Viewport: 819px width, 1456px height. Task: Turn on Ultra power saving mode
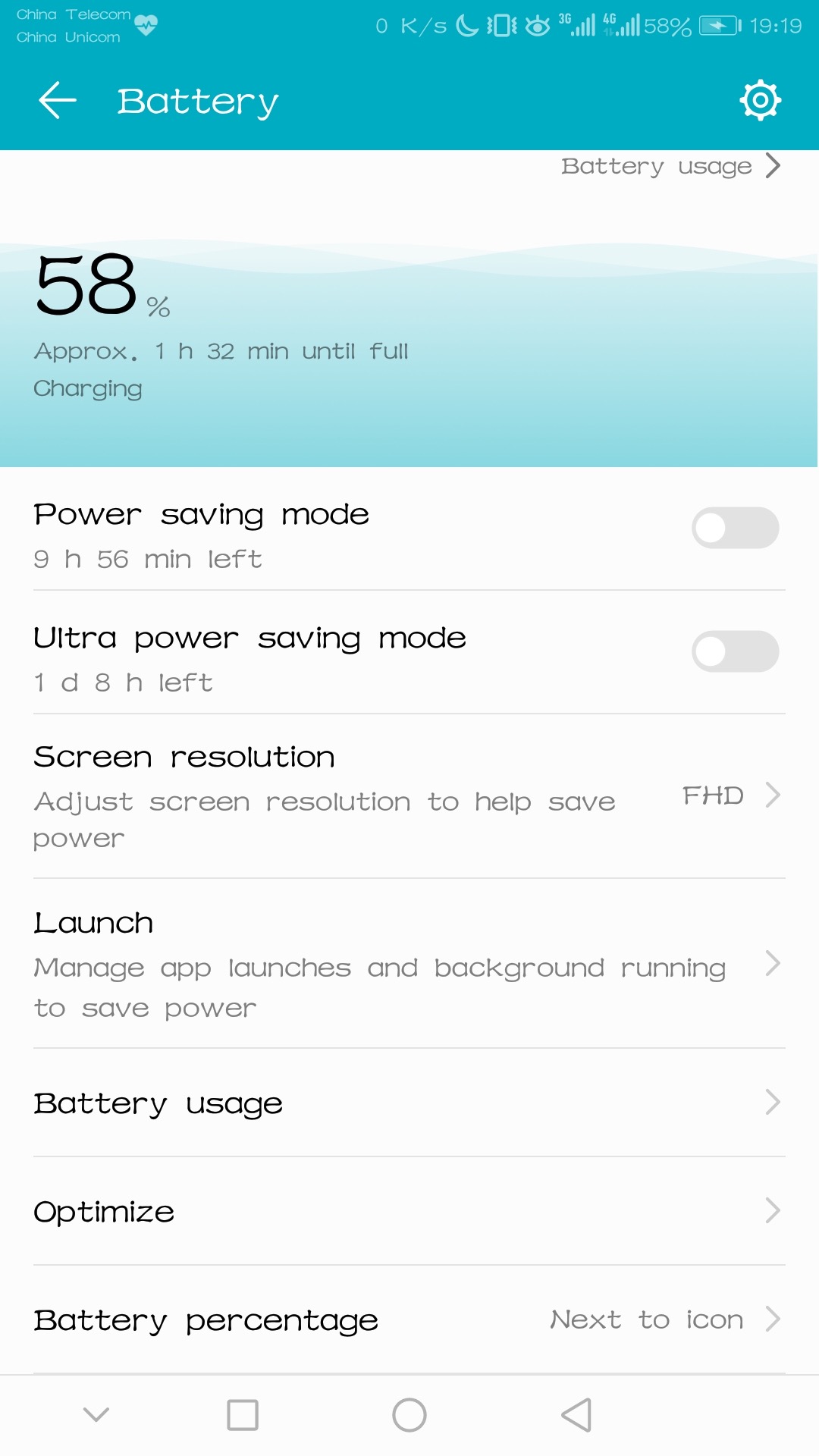(x=734, y=651)
